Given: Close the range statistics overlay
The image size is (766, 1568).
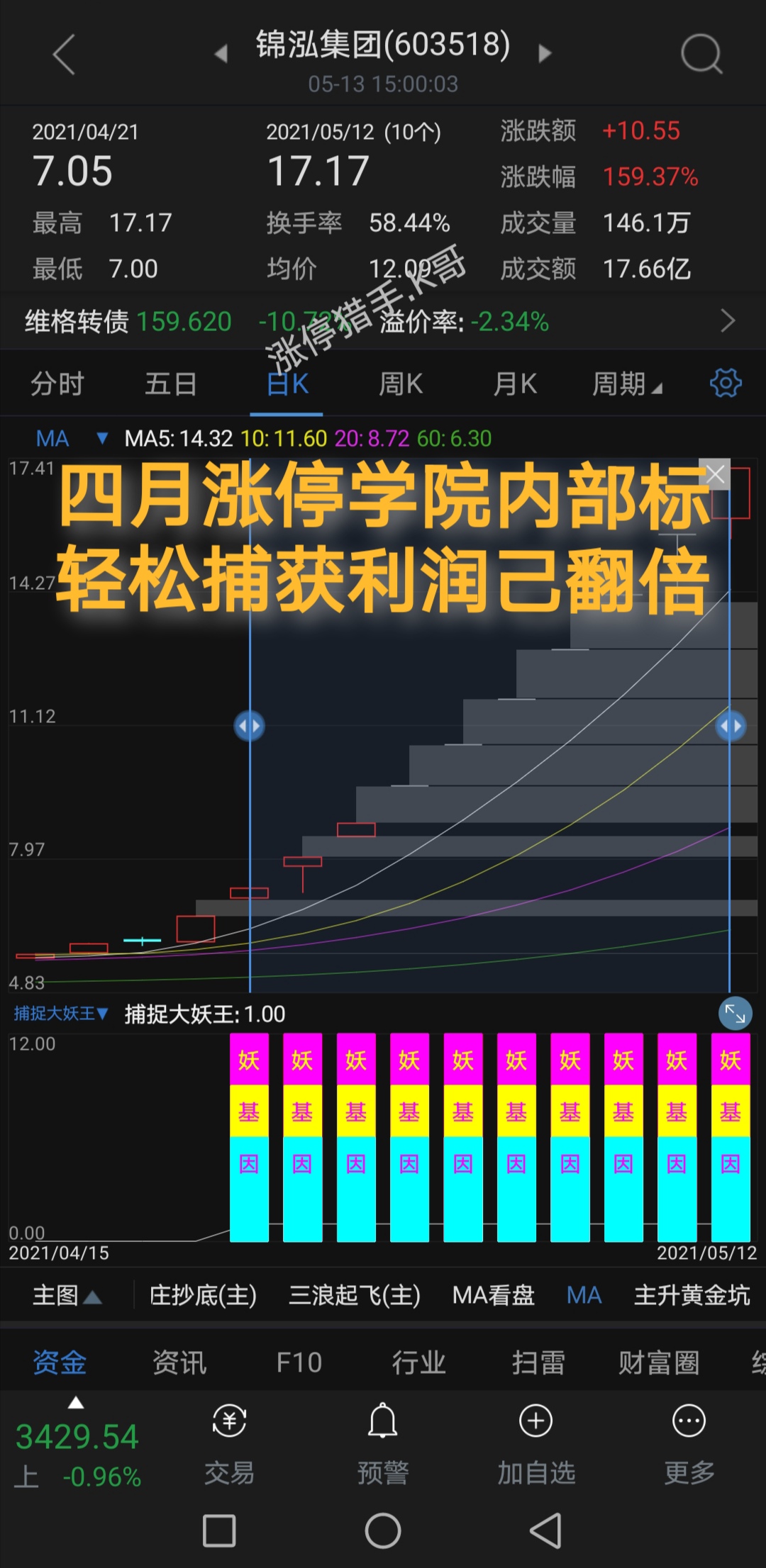Looking at the screenshot, I should 715,474.
